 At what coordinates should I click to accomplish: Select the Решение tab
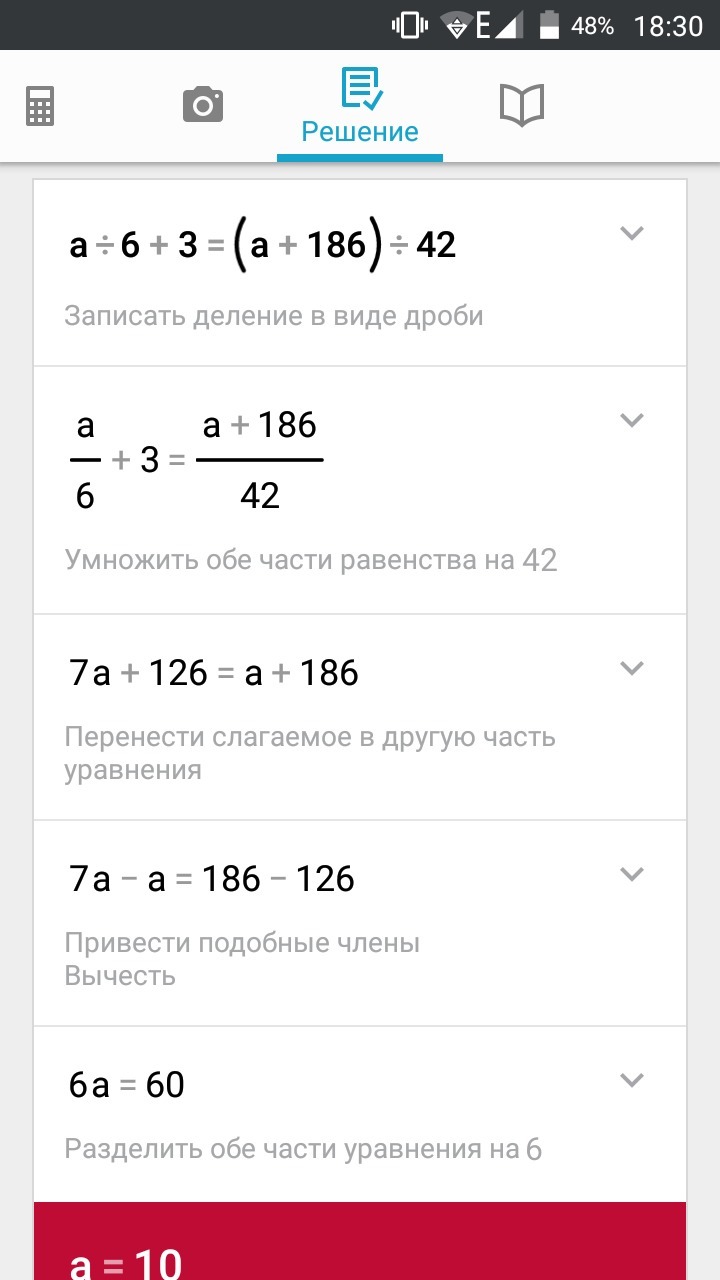(360, 107)
